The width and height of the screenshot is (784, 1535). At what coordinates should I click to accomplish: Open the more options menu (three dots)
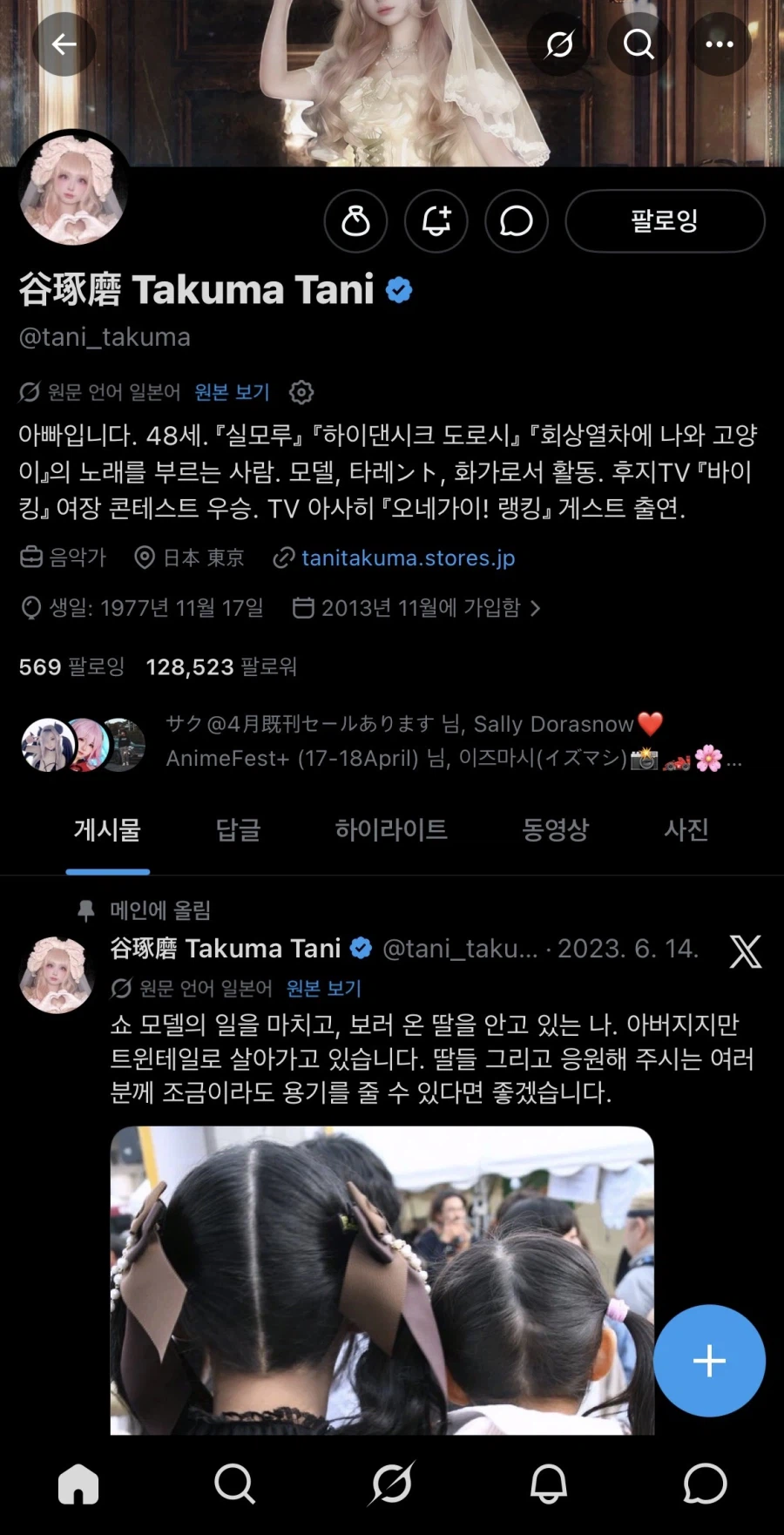click(720, 44)
